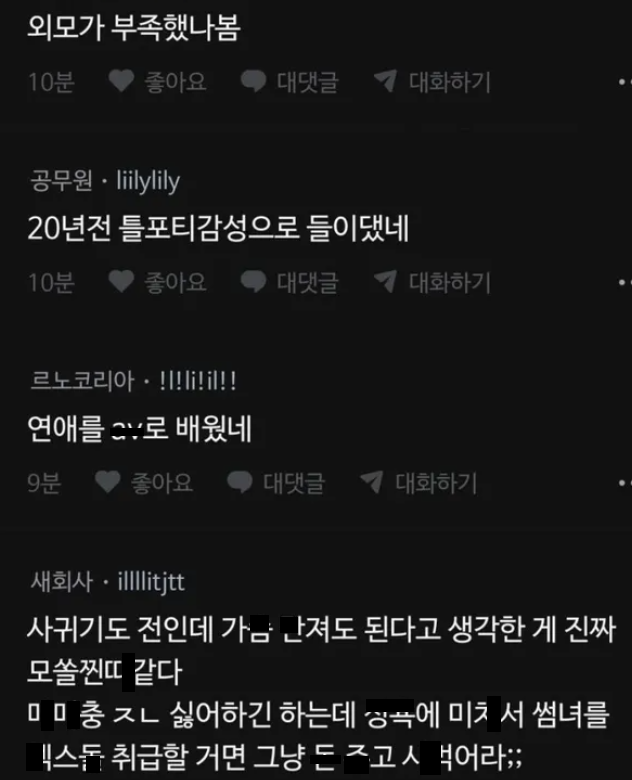Open 대화하기 with liilylily

coord(432,283)
